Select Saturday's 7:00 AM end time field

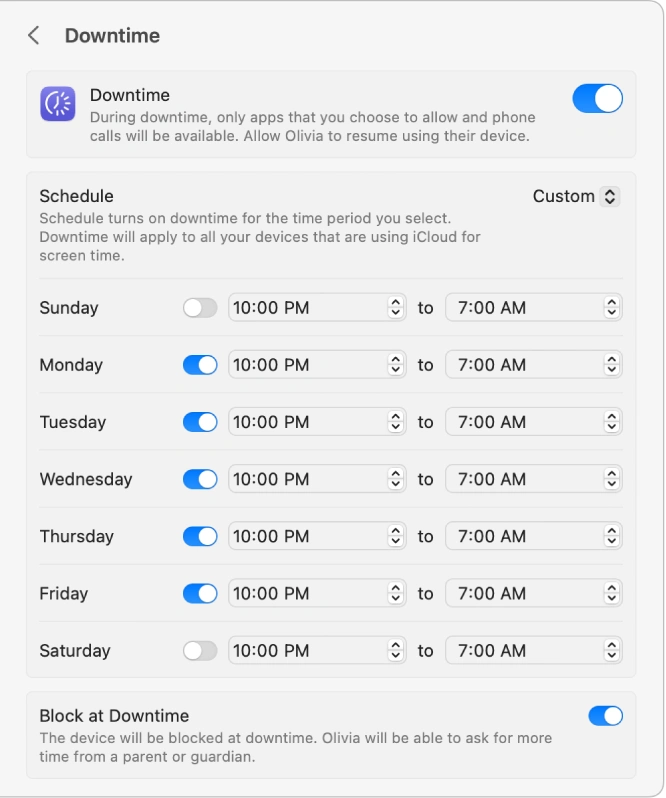pyautogui.click(x=534, y=650)
